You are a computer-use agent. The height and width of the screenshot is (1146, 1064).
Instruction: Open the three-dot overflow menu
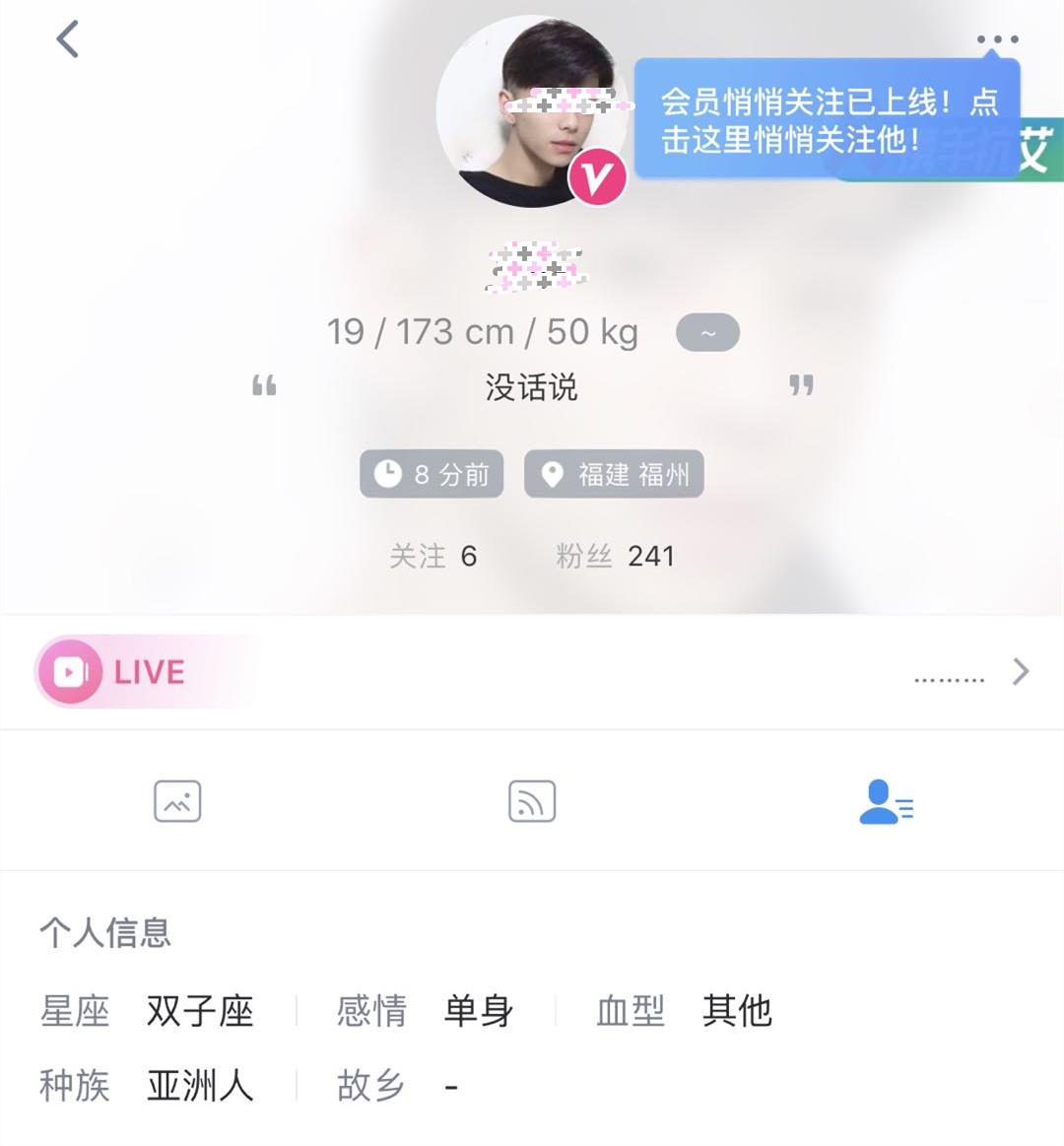pyautogui.click(x=997, y=40)
